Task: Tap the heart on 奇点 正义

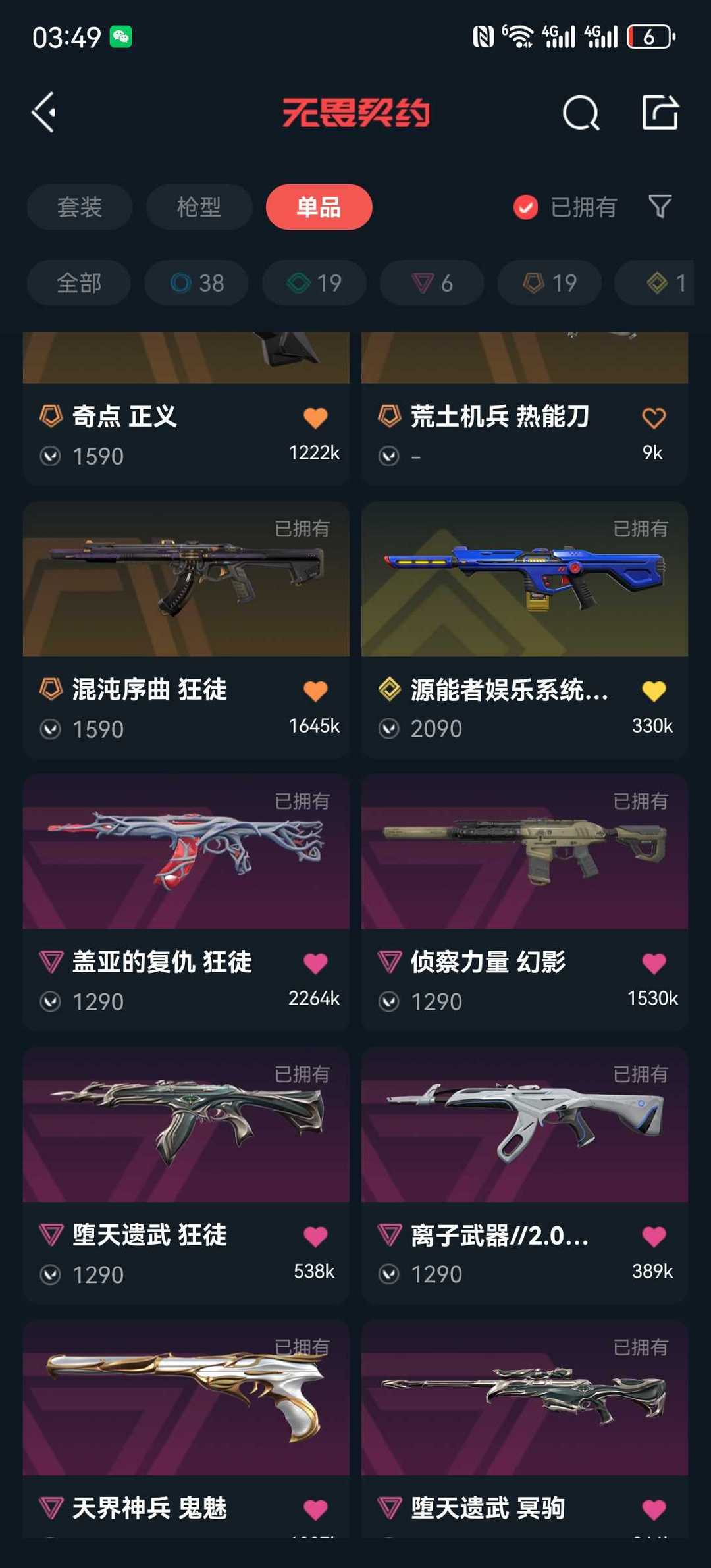Action: (x=315, y=418)
